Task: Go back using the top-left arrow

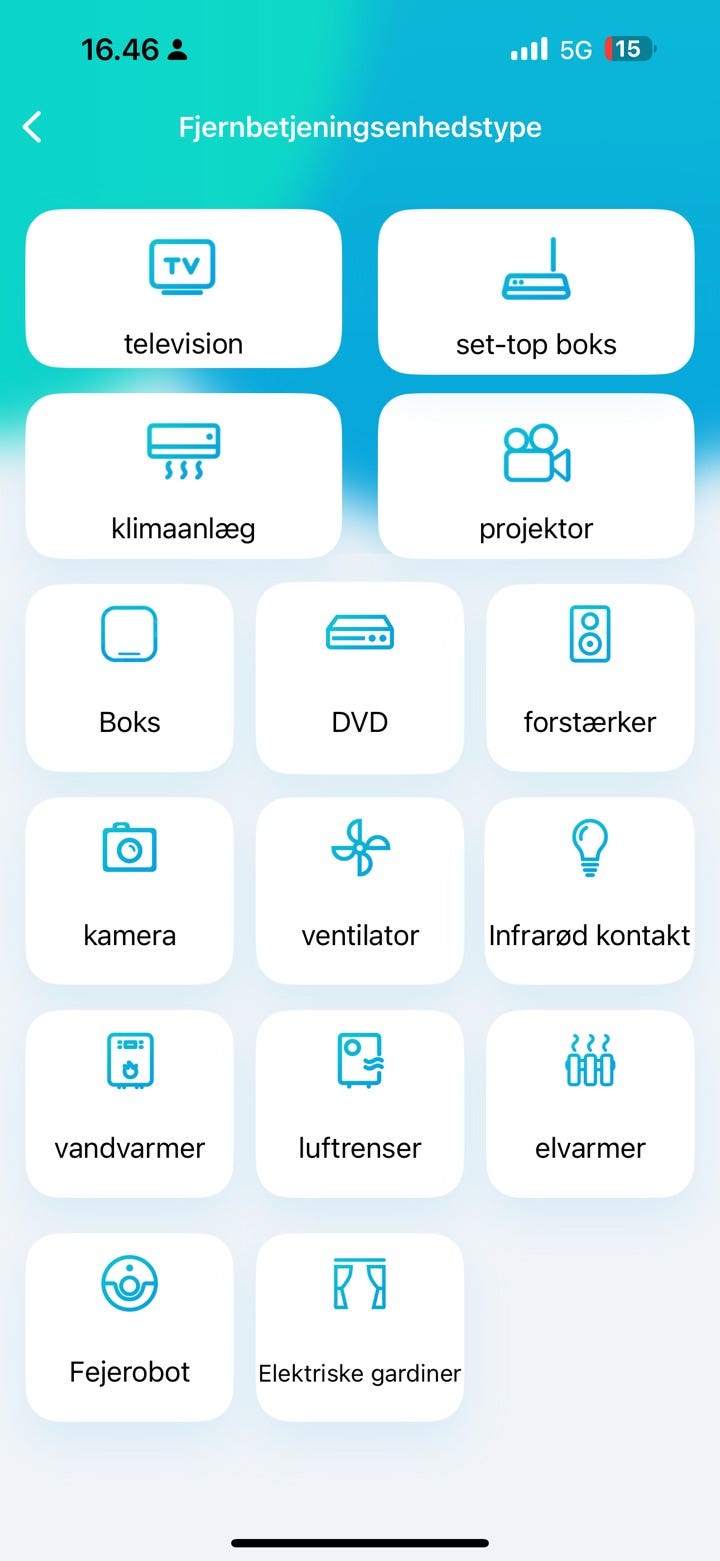Action: tap(33, 128)
